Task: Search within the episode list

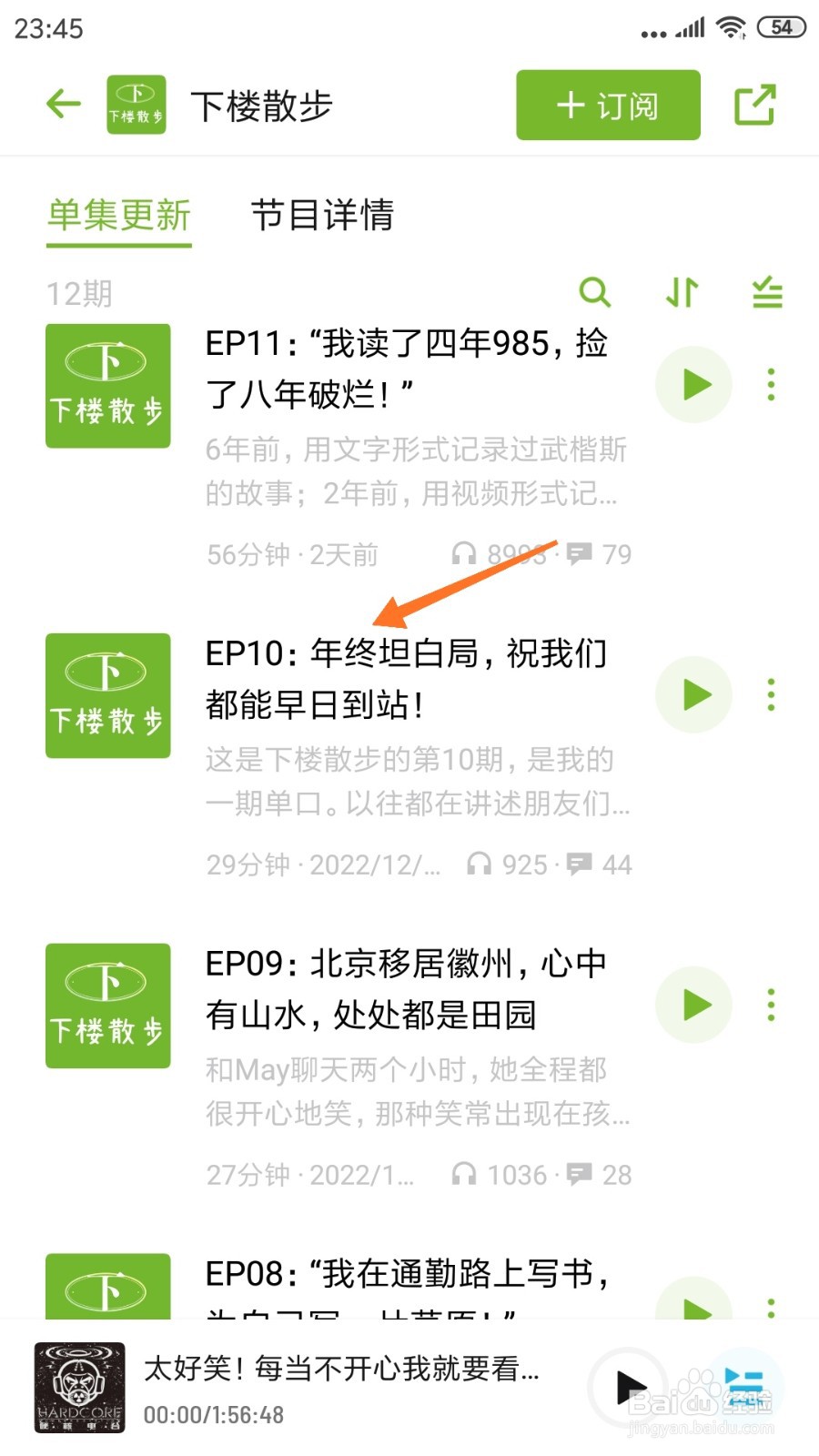Action: [x=594, y=292]
